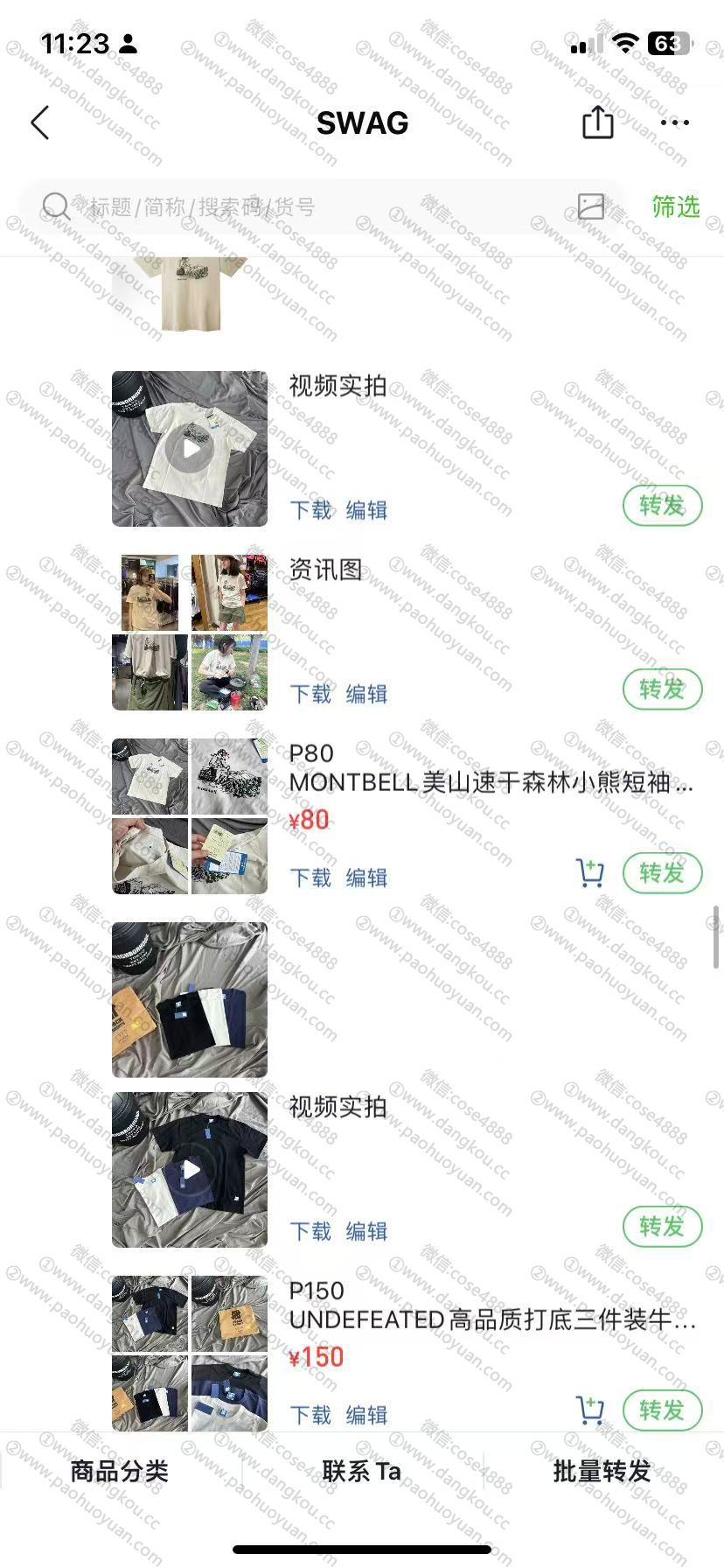This screenshot has width=724, height=1568.
Task: Forward the MONTBELL P80 item via 转发
Action: [662, 873]
